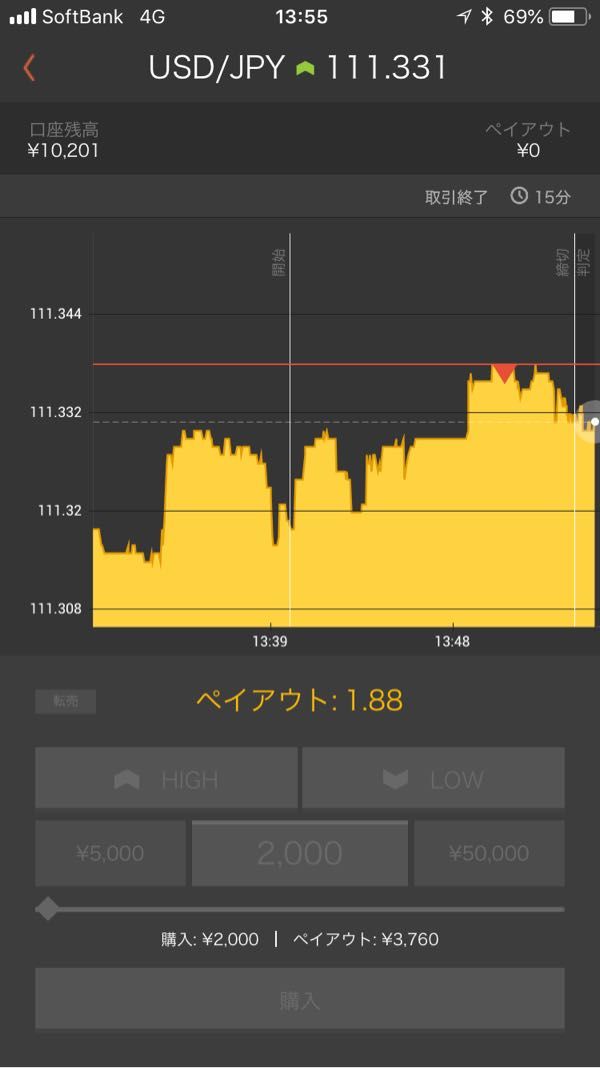Set purchase amount to ¥5,000
This screenshot has height=1068, width=600.
(x=110, y=853)
